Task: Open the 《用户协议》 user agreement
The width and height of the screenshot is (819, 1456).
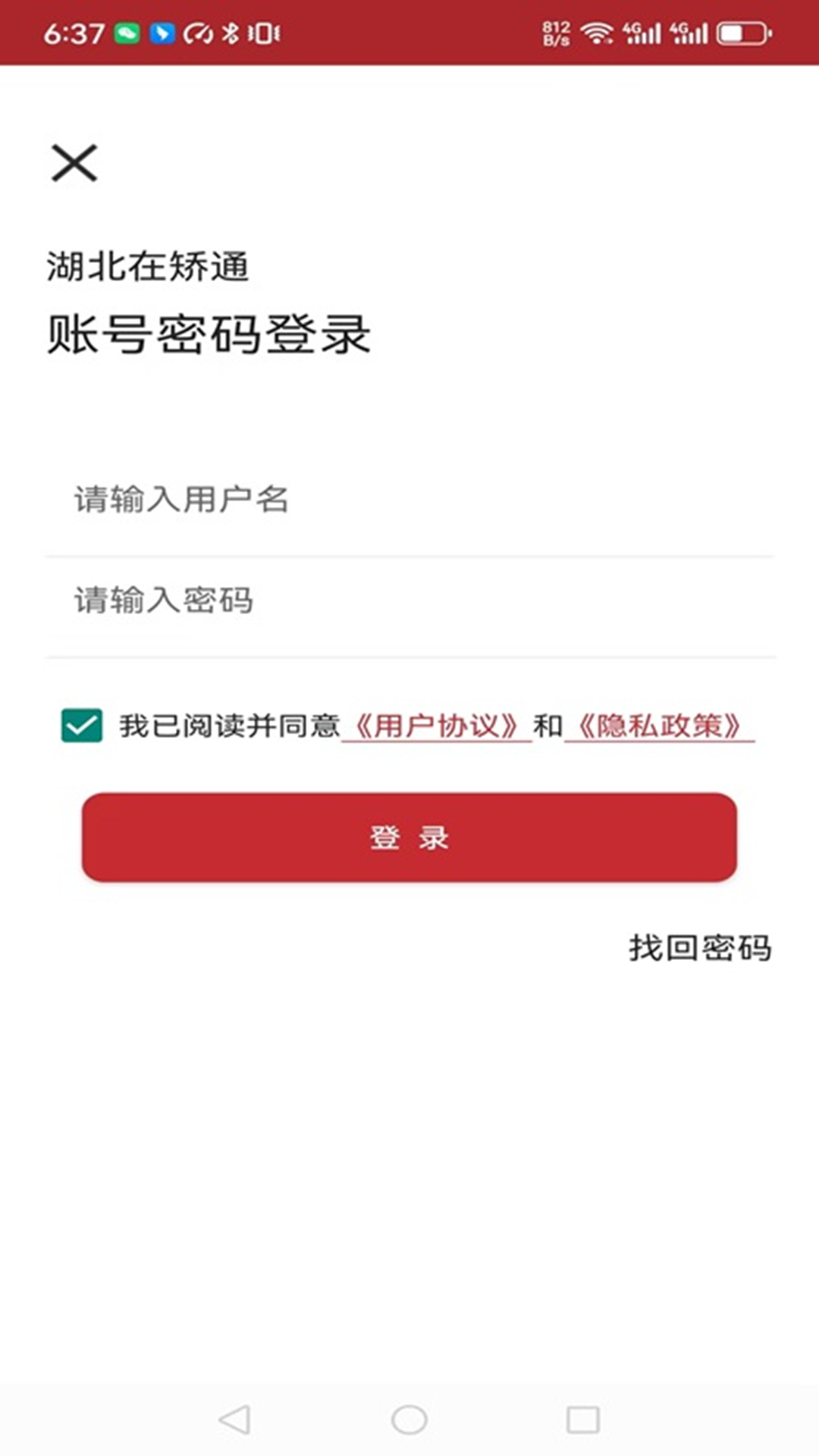Action: pos(436,726)
